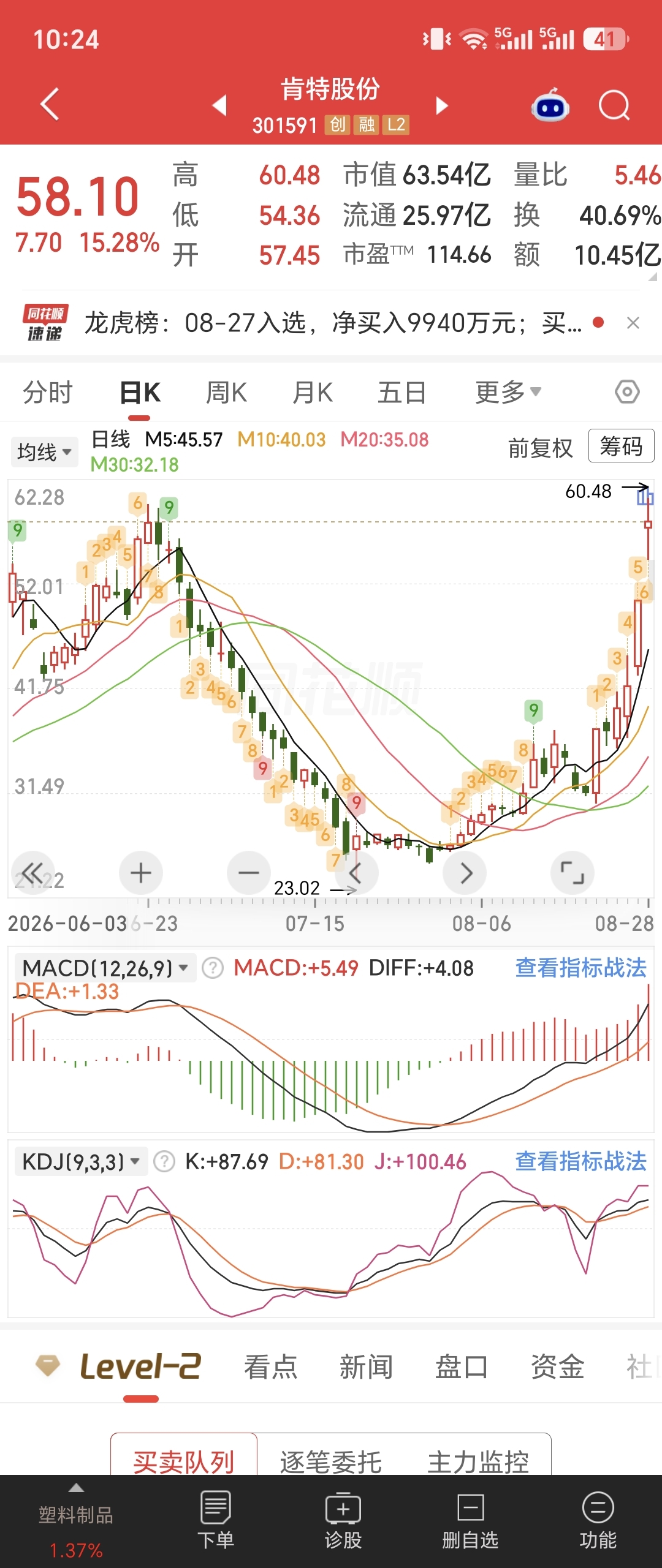The width and height of the screenshot is (662, 1568).
Task: Expand chart to fullscreen
Action: pos(573,873)
